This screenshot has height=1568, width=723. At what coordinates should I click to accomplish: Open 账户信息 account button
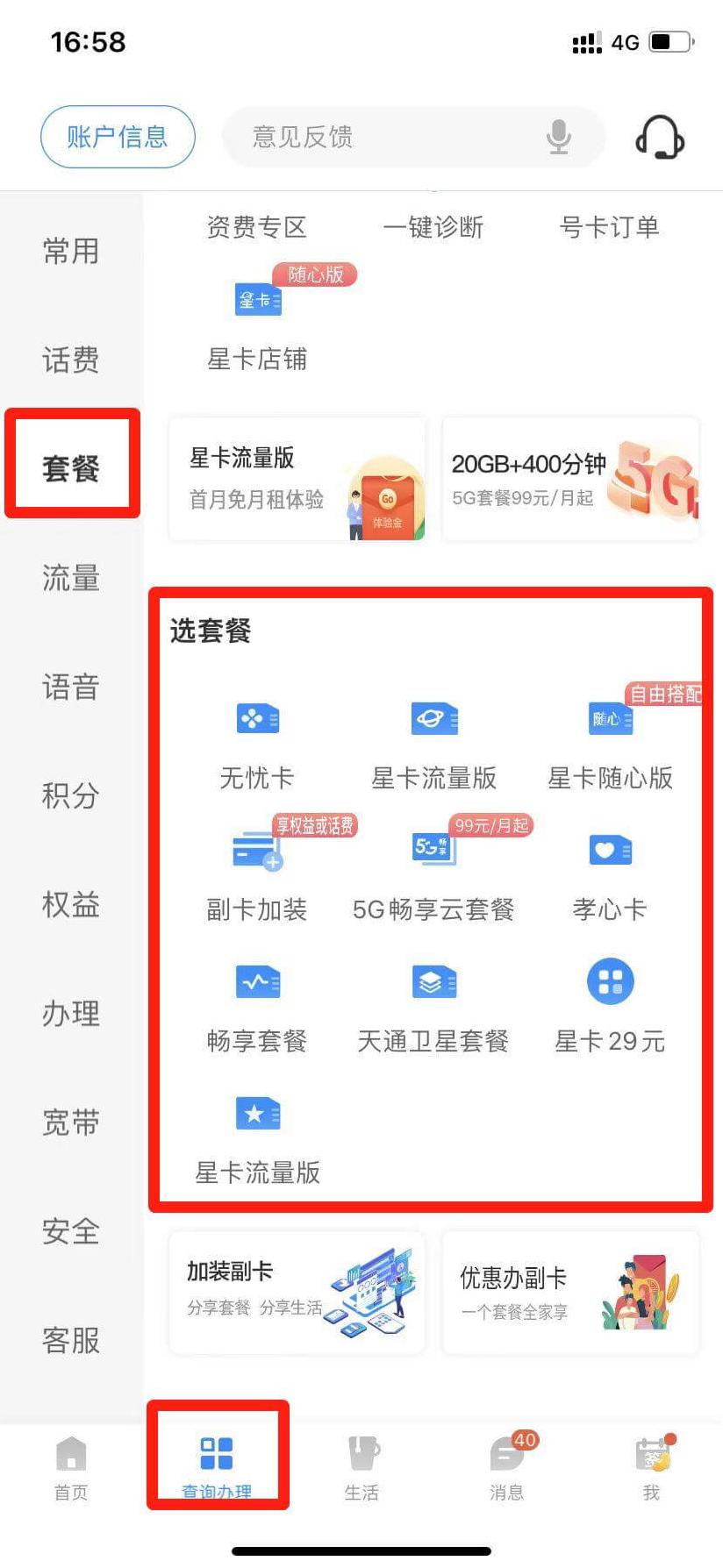pyautogui.click(x=118, y=137)
